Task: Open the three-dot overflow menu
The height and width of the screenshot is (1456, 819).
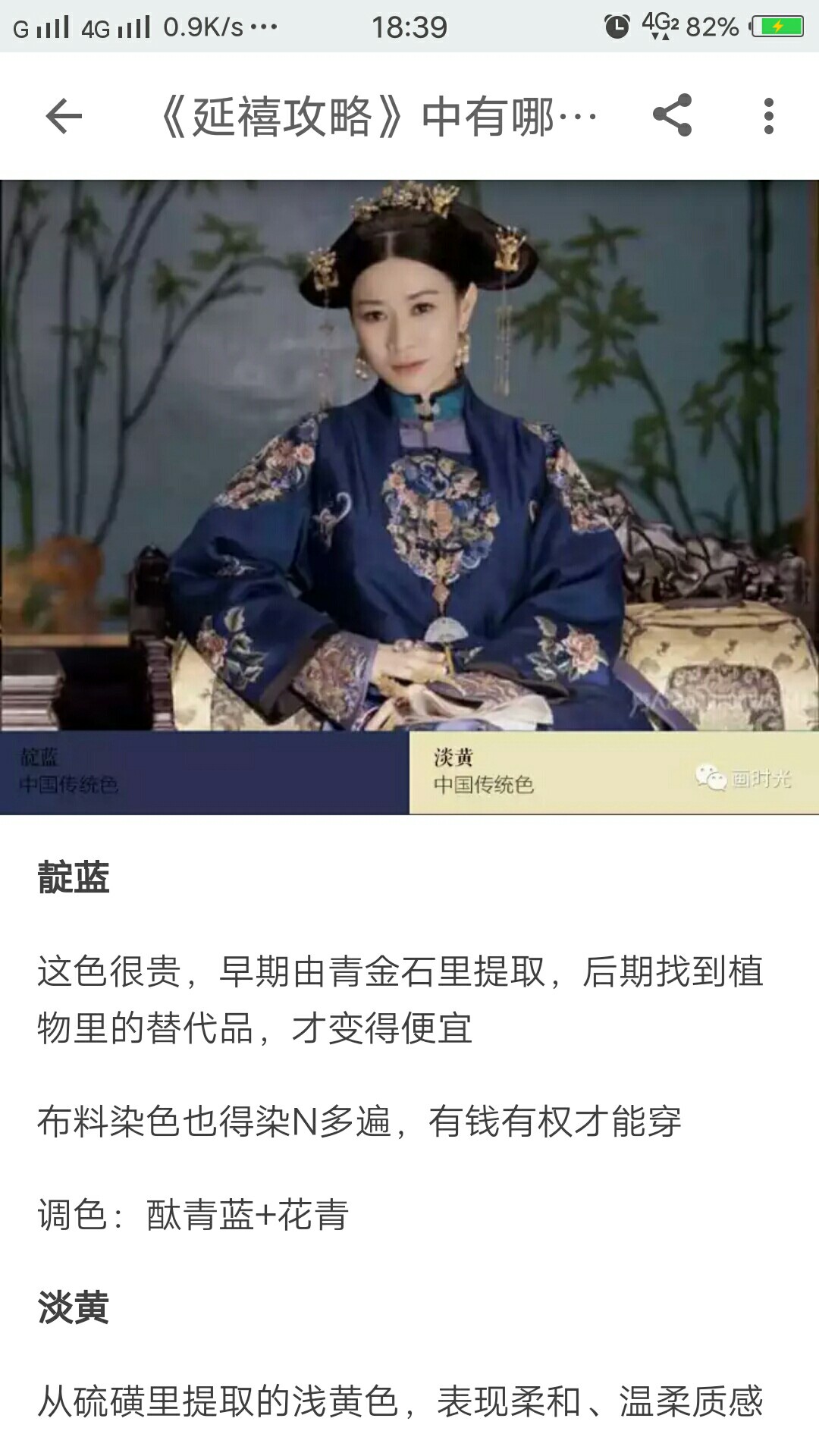Action: 768,116
